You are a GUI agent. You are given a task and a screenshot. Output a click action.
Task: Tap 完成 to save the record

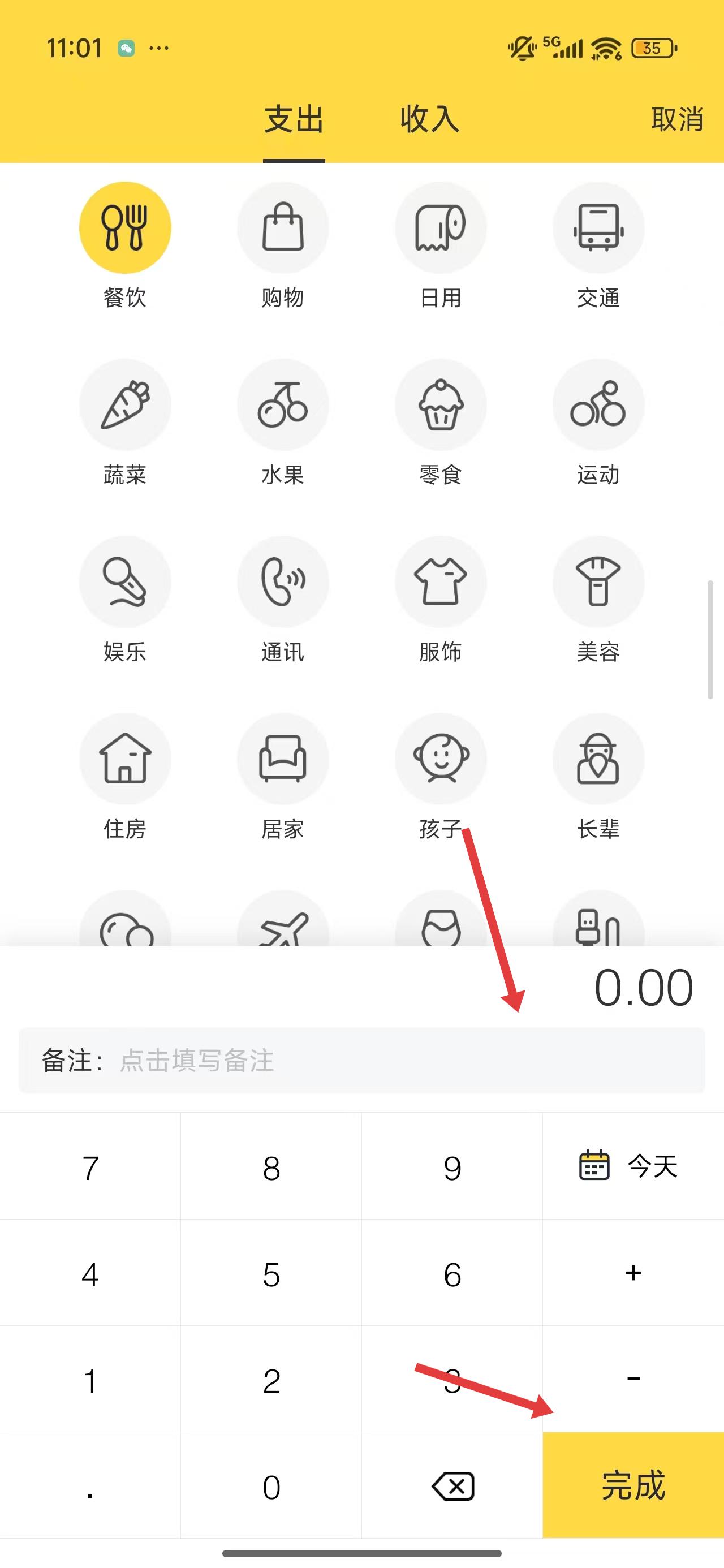pos(633,1485)
